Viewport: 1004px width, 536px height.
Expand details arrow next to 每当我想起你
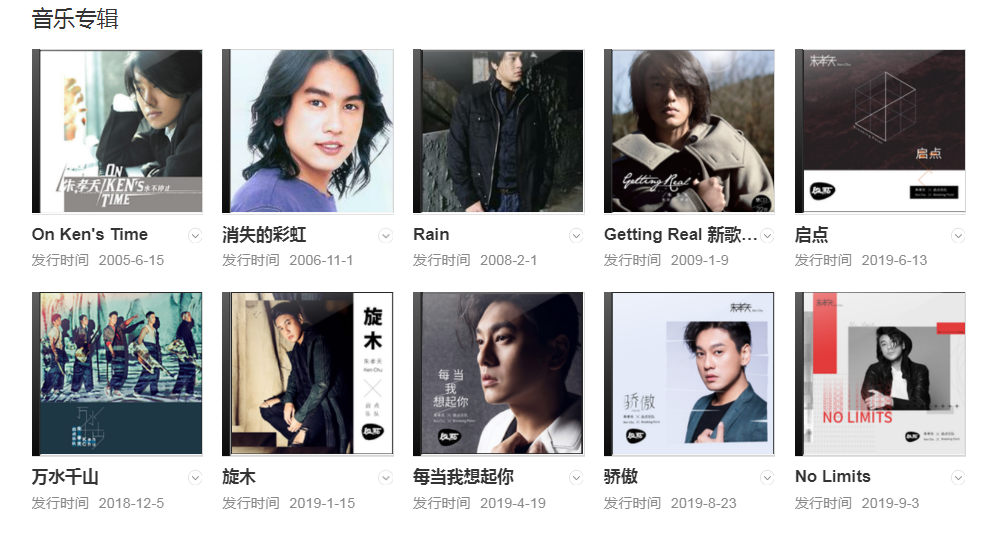click(576, 477)
